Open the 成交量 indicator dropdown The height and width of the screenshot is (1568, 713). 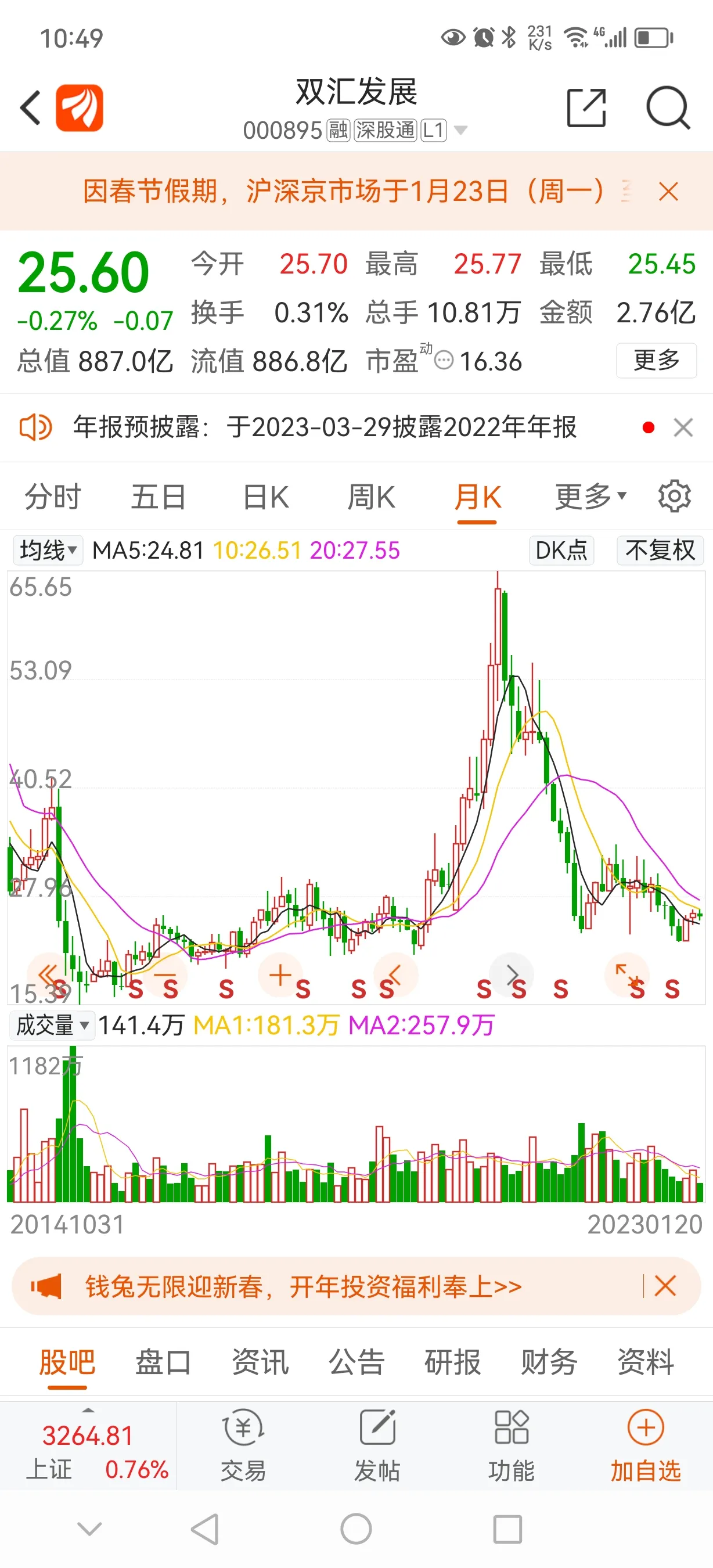(52, 1026)
